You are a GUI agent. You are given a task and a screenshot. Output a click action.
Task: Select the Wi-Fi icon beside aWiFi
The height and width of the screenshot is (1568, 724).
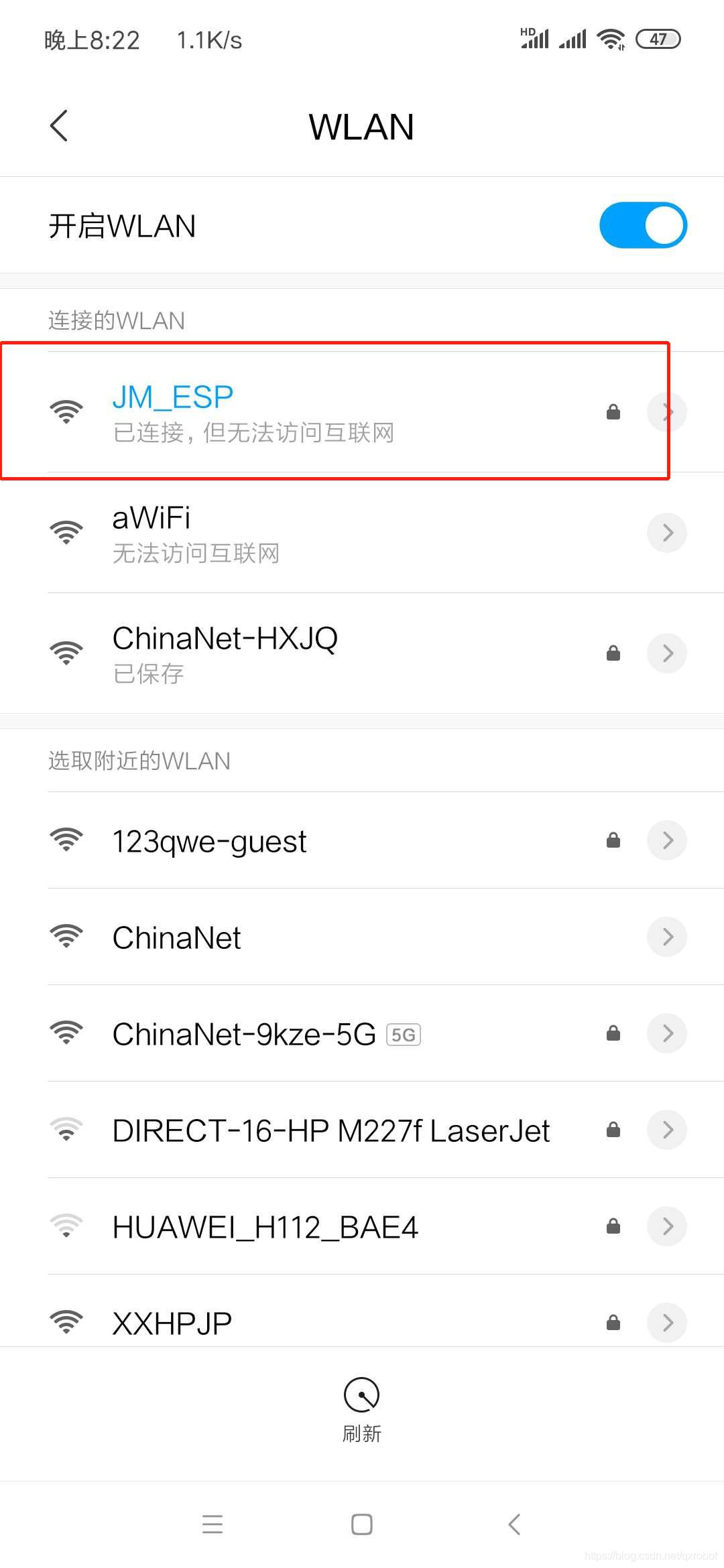[x=66, y=532]
